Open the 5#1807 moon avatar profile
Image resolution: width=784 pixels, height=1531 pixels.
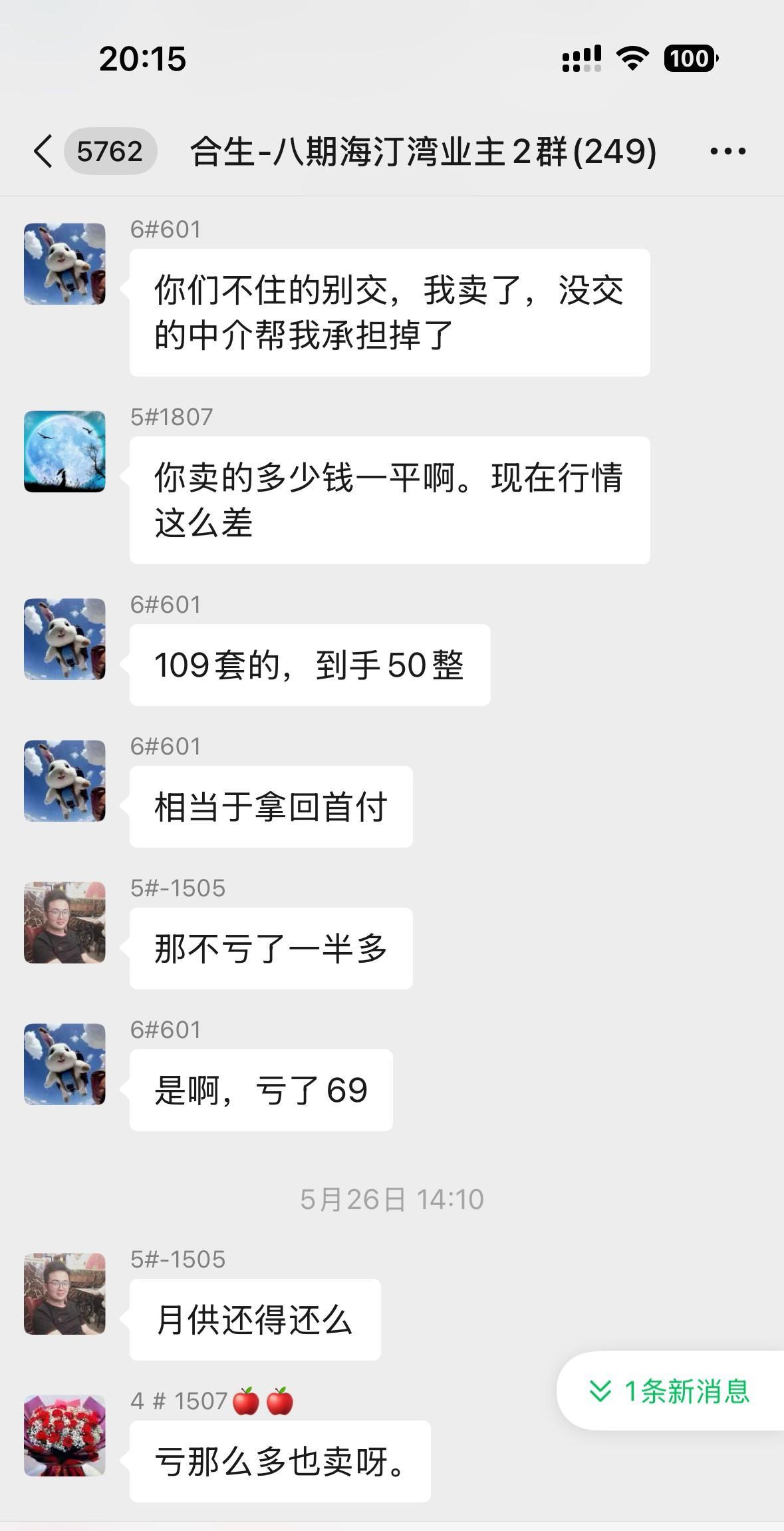pos(65,452)
